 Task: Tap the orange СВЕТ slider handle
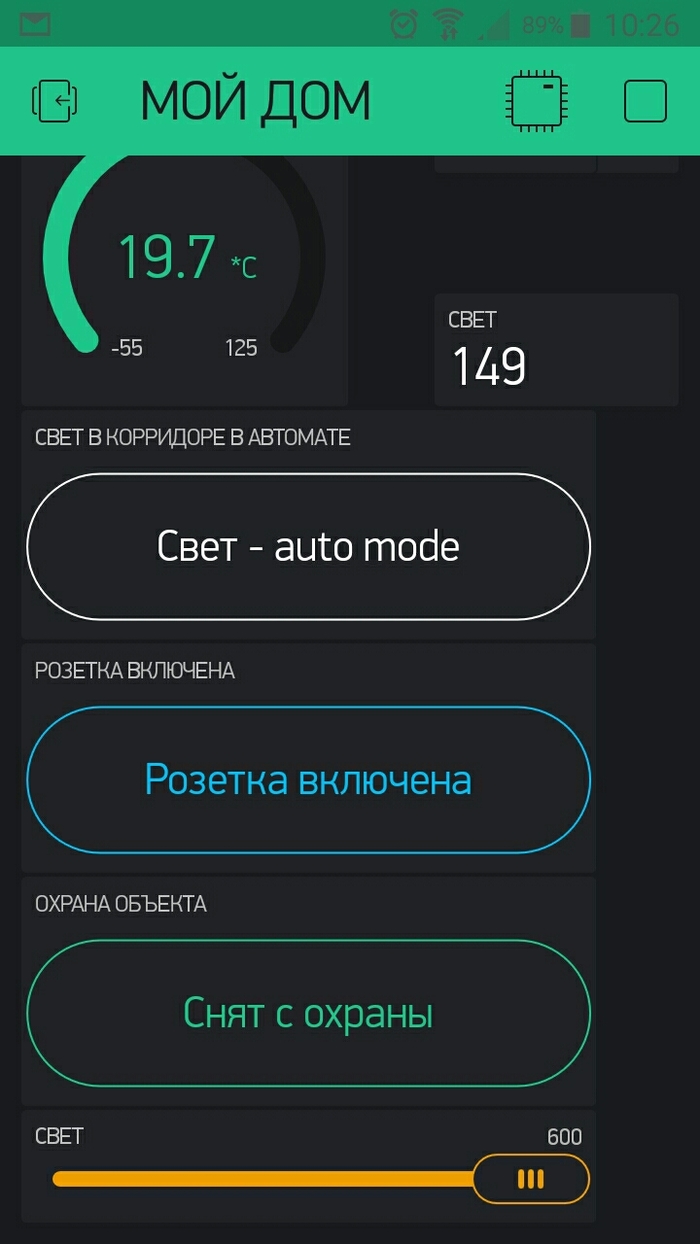point(530,1179)
